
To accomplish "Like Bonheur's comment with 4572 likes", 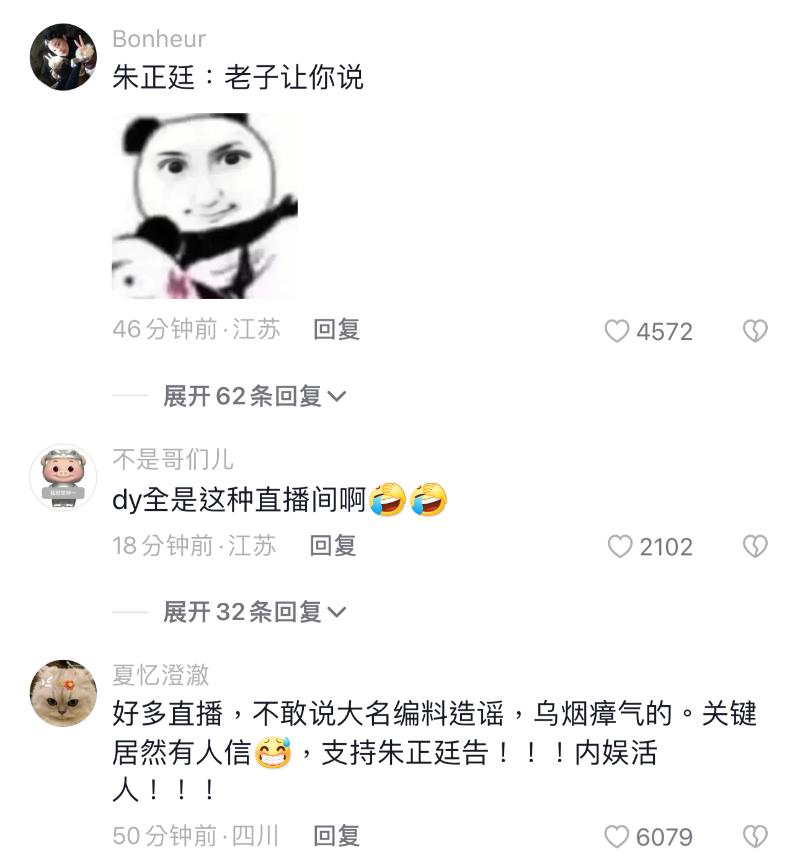I will pyautogui.click(x=617, y=331).
